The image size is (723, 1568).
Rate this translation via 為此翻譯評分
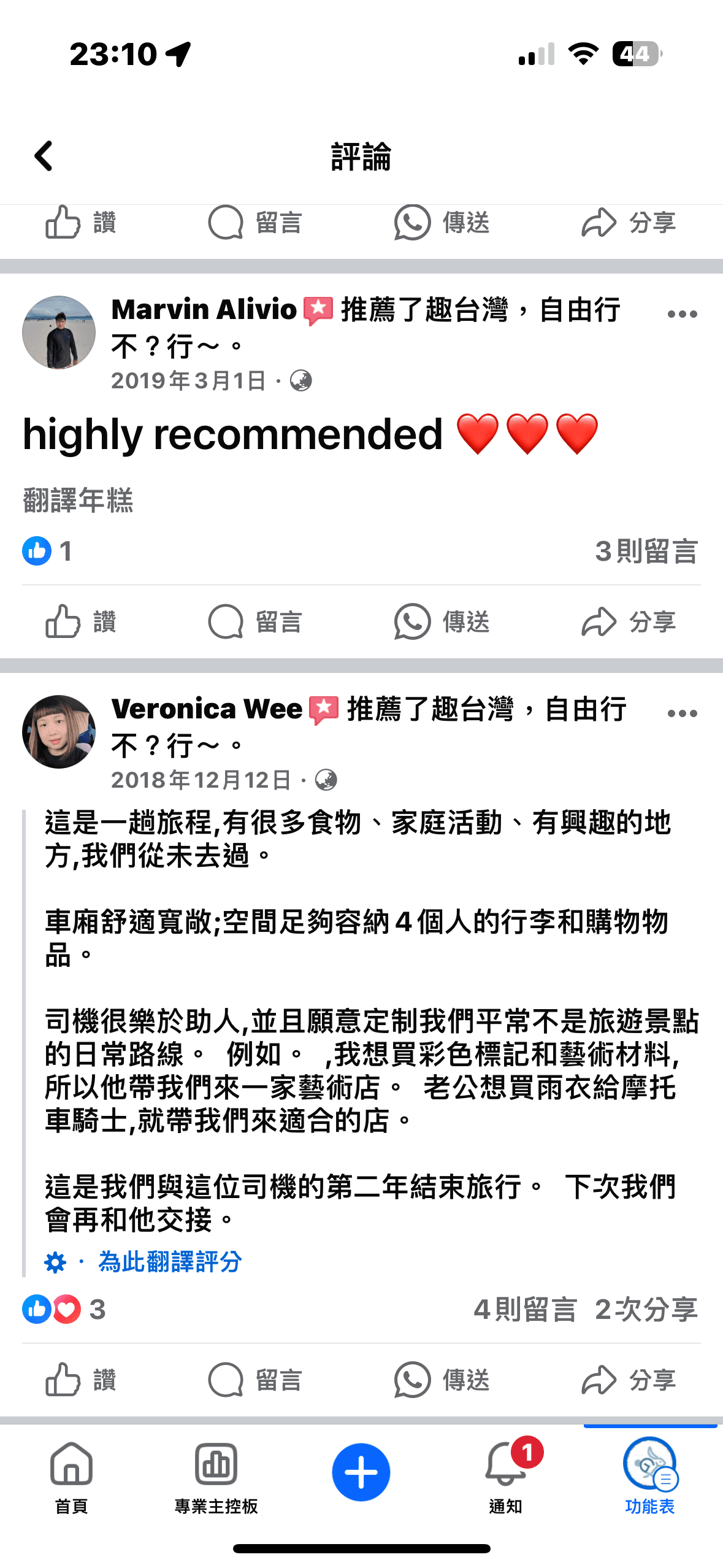170,1262
